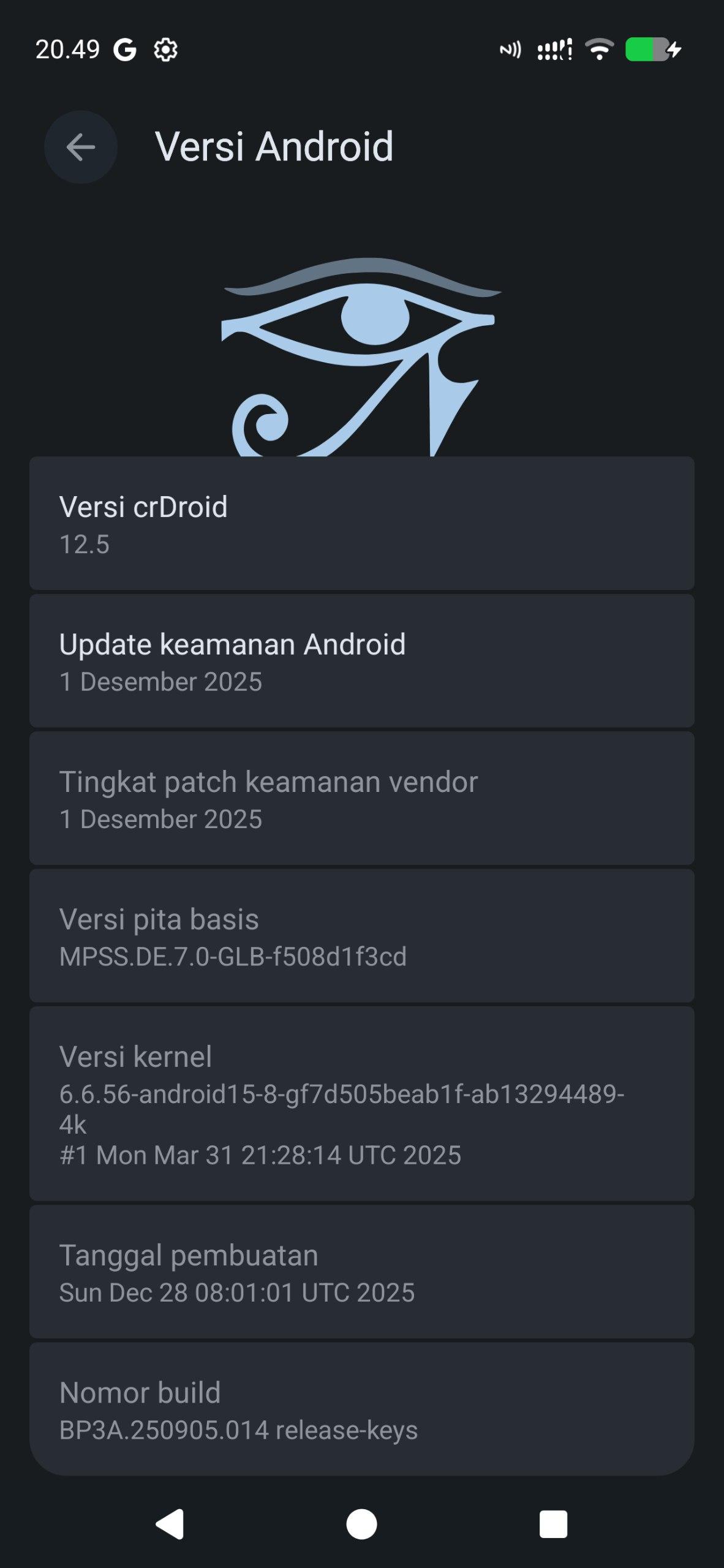Open Update keamanan Android entry
Screen dimensions: 724x1568
361,661
